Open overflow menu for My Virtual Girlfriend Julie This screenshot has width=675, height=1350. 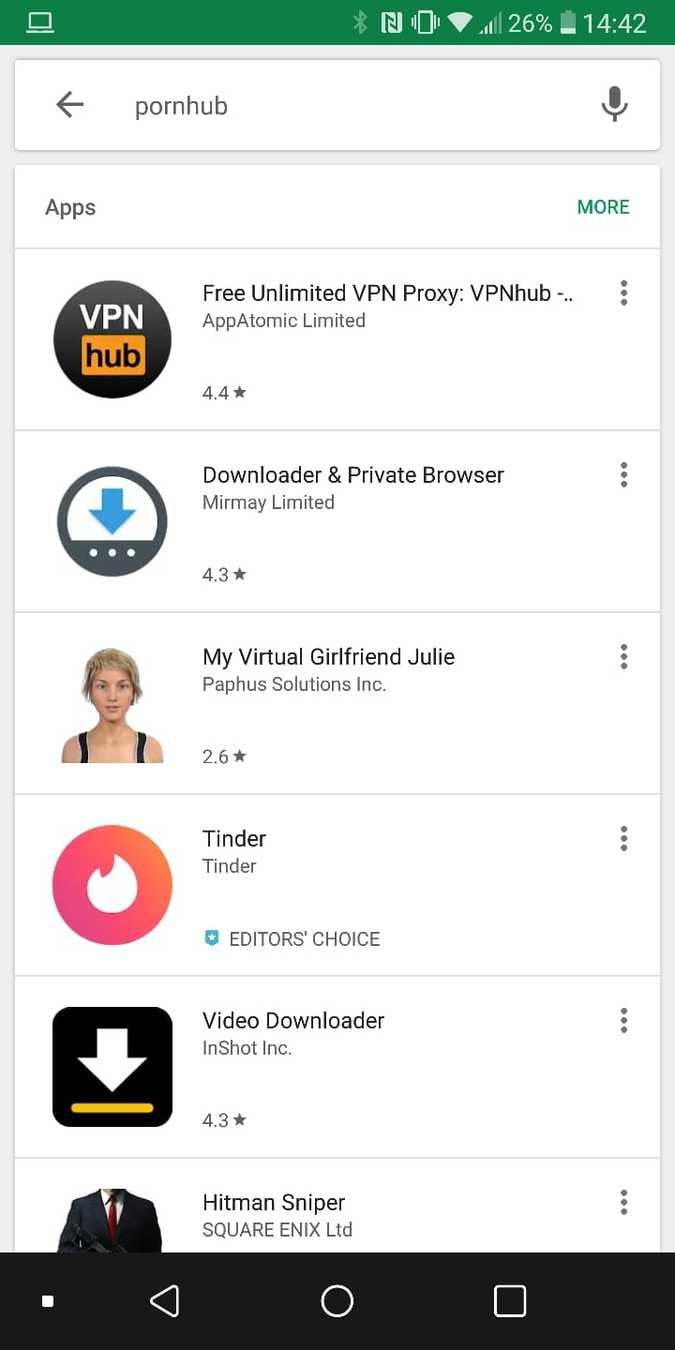[624, 657]
